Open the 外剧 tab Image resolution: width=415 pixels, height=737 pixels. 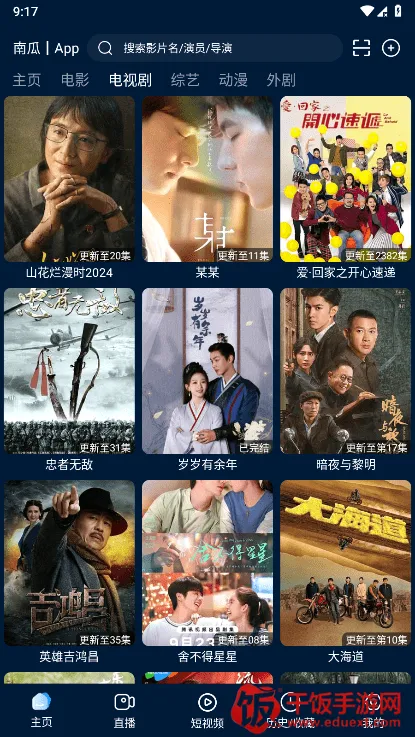pos(281,80)
